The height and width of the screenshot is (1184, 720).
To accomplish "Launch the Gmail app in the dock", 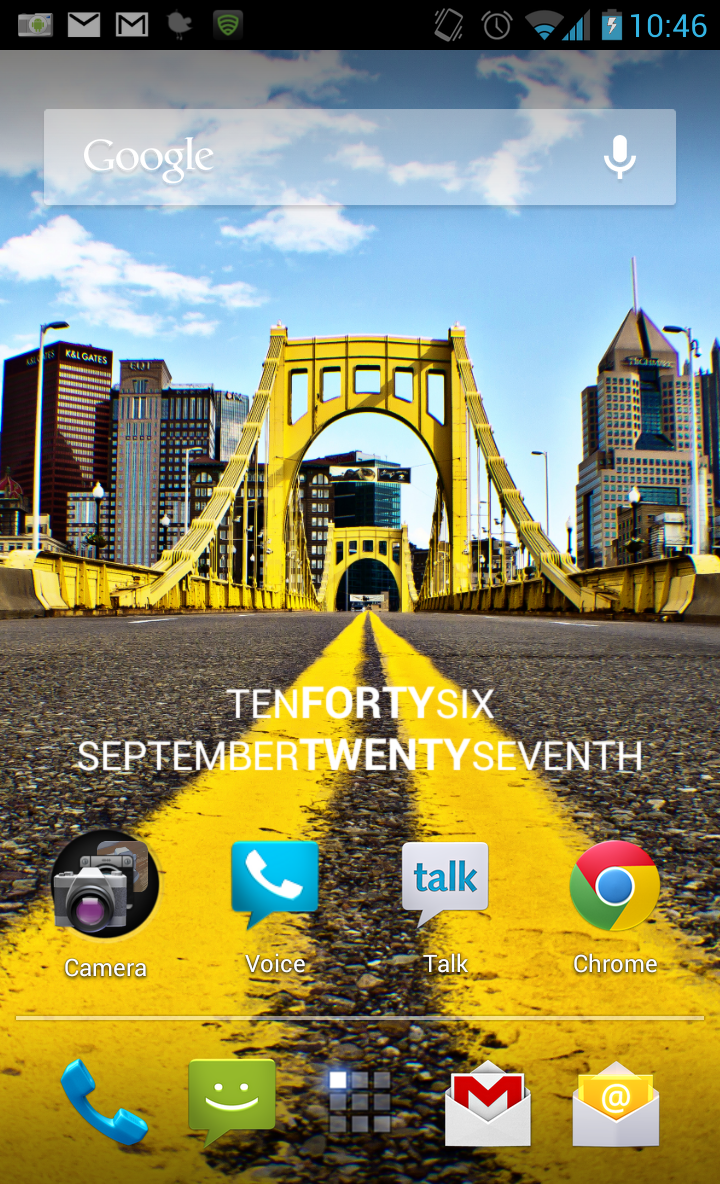I will pyautogui.click(x=488, y=1104).
